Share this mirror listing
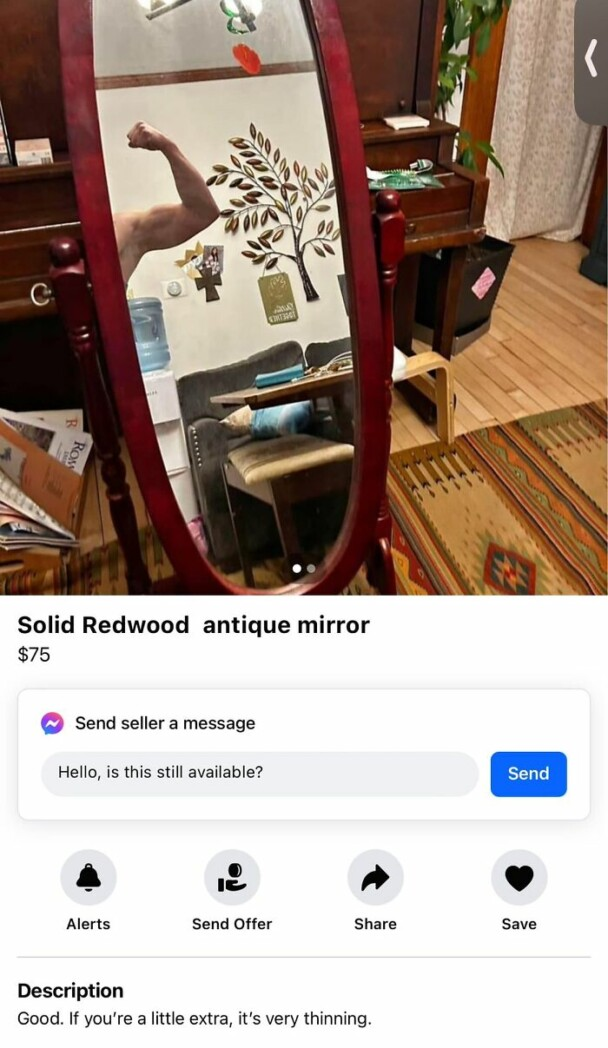Screen dimensions: 608x1048 [x=375, y=878]
